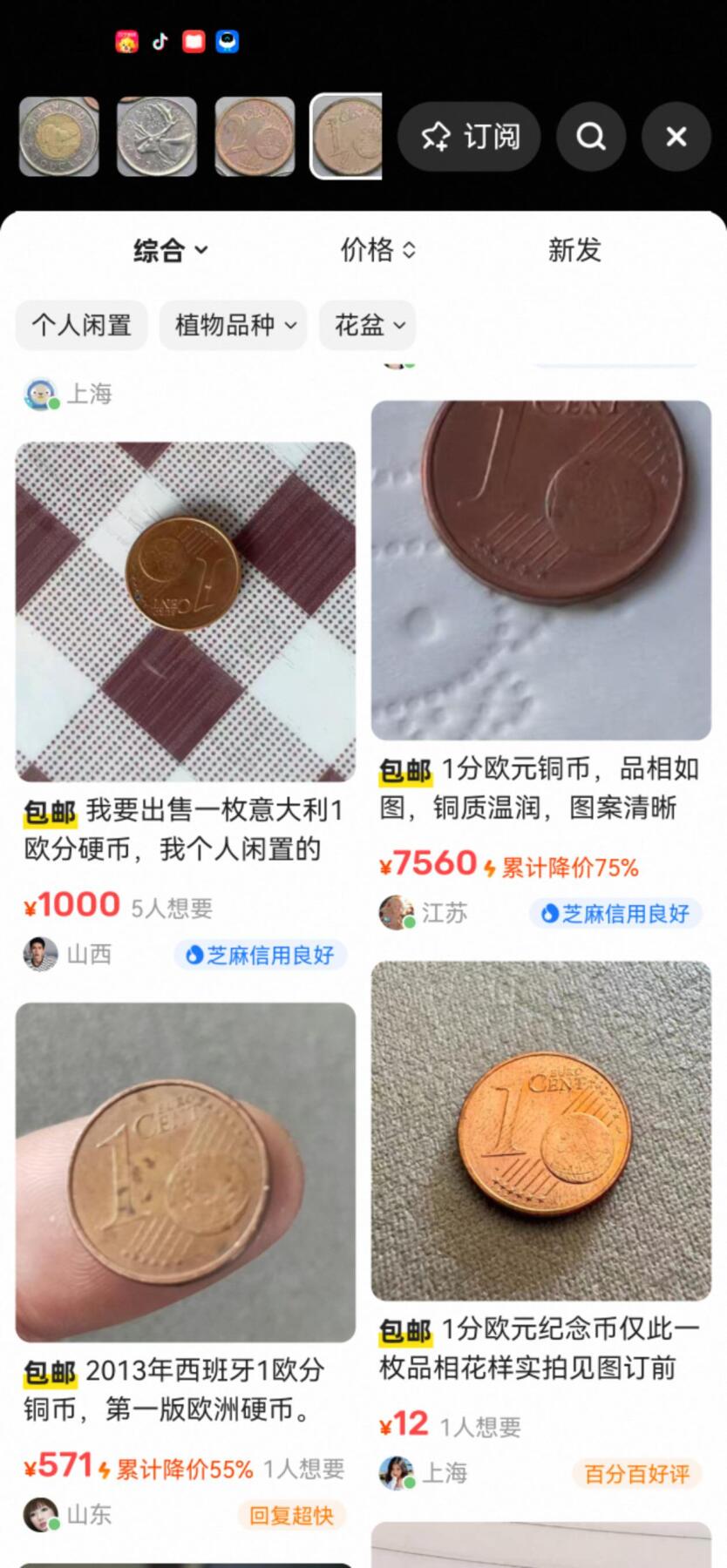Tap the subscribe star icon next to 订阅
The image size is (727, 1568).
pos(438,137)
